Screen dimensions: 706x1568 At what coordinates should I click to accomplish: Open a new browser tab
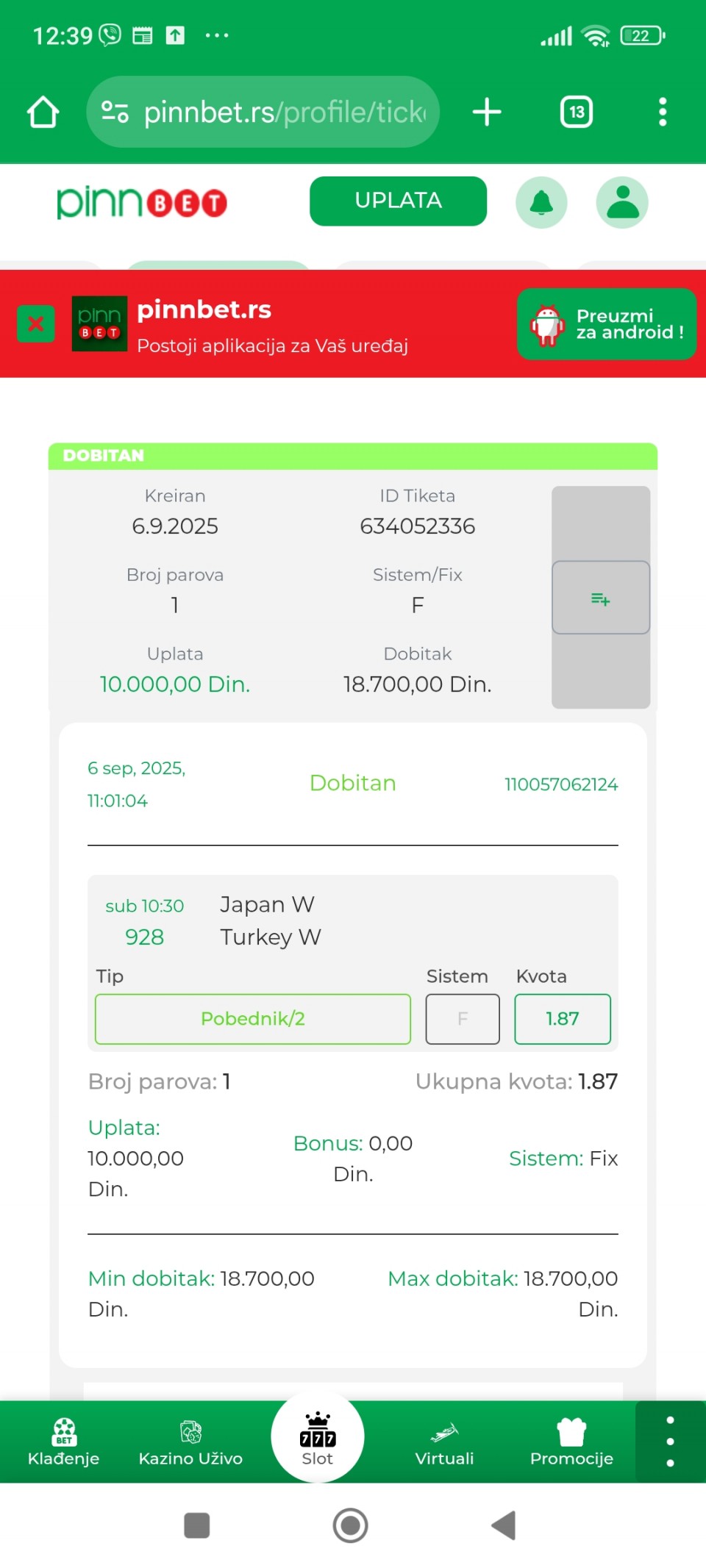[x=486, y=112]
